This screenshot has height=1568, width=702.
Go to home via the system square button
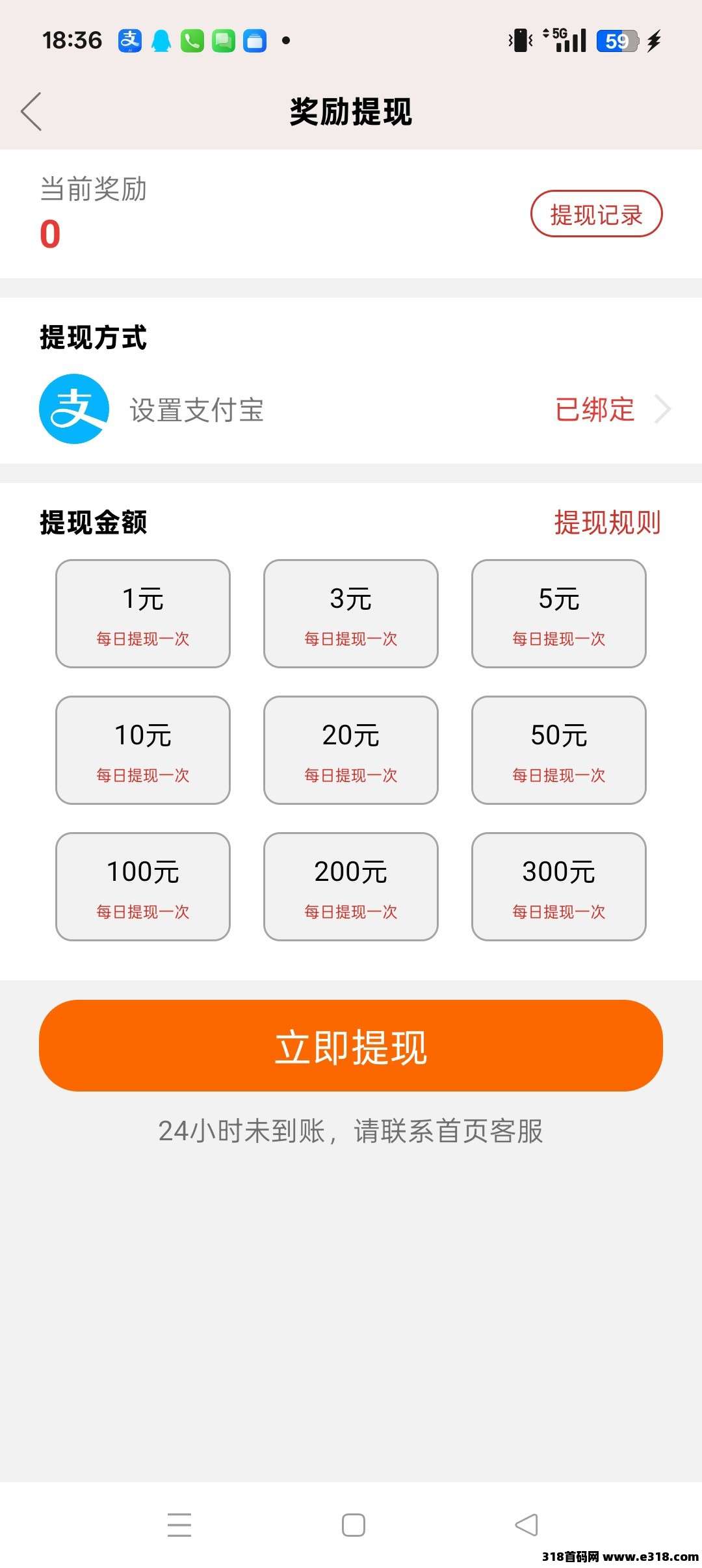tap(354, 1524)
